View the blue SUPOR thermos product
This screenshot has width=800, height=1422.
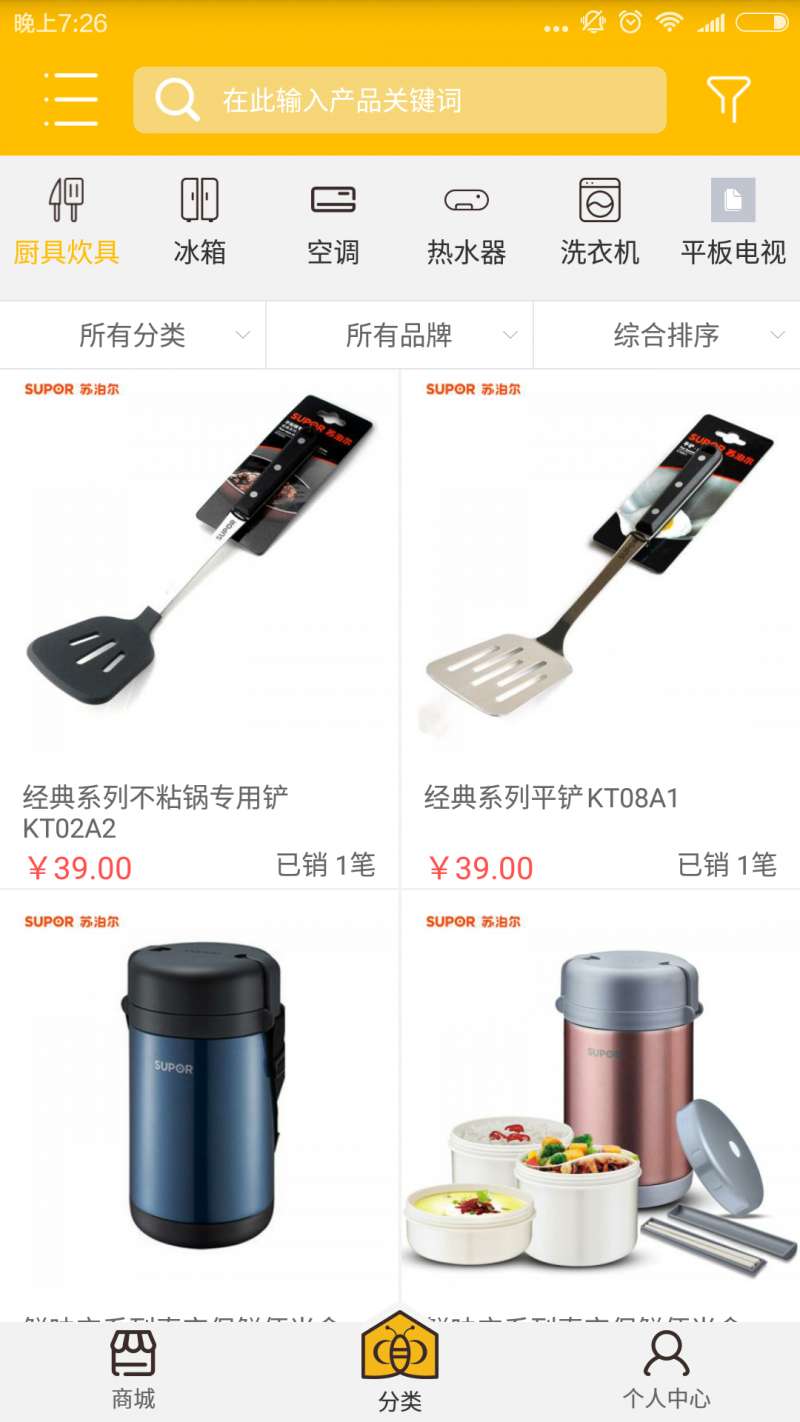(x=200, y=1100)
